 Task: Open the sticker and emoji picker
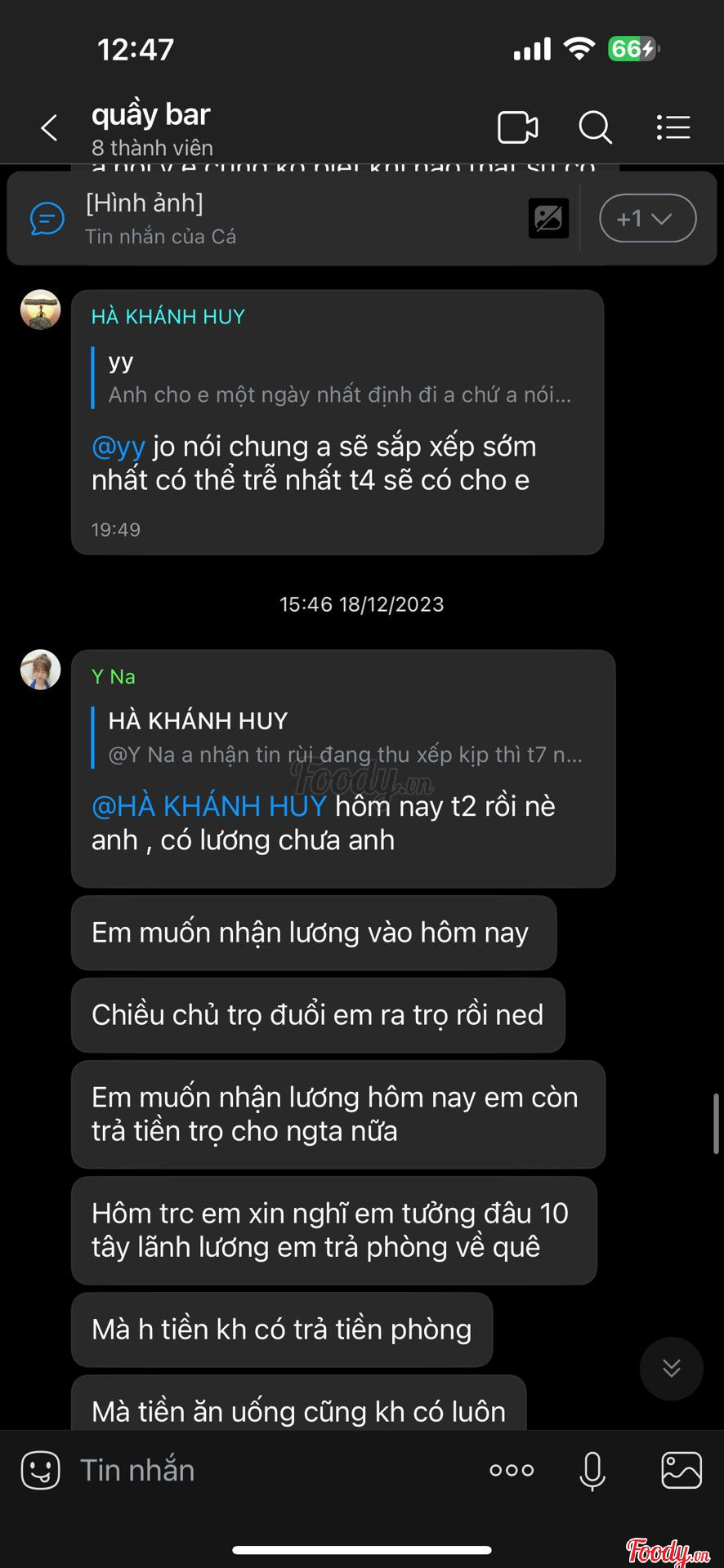click(41, 1471)
